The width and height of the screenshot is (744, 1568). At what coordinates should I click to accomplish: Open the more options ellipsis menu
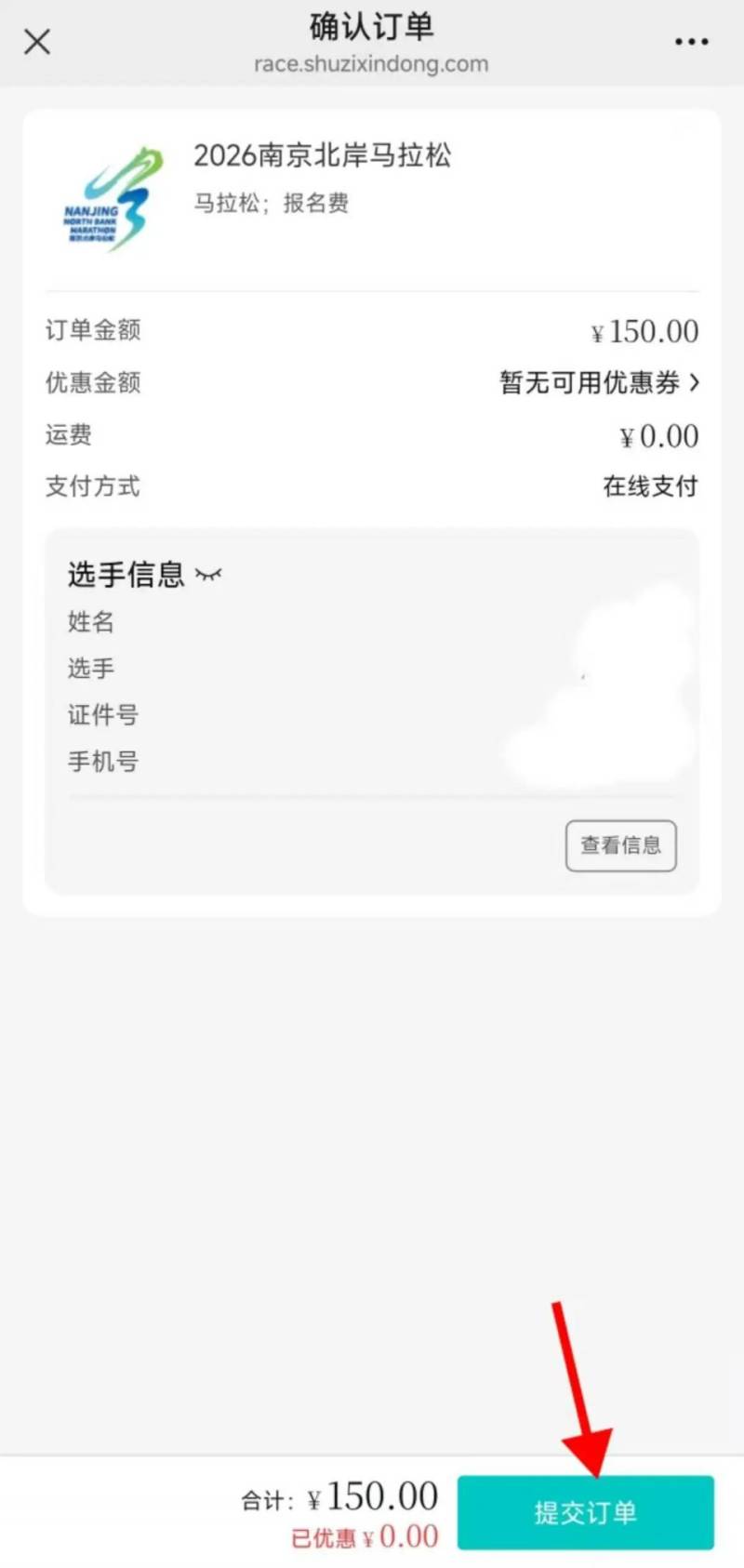click(690, 42)
